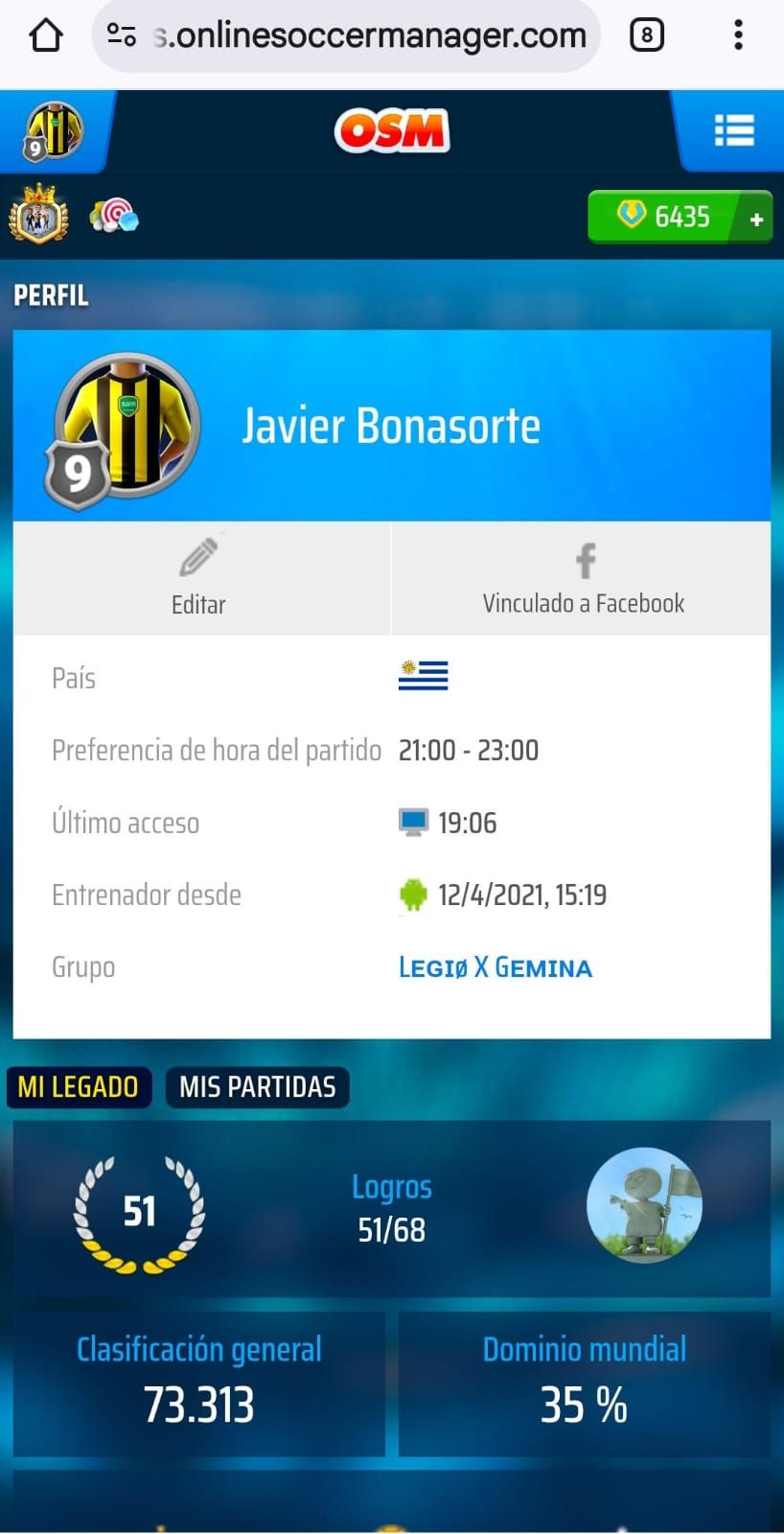Tap Editar to edit the profile

[x=199, y=579]
